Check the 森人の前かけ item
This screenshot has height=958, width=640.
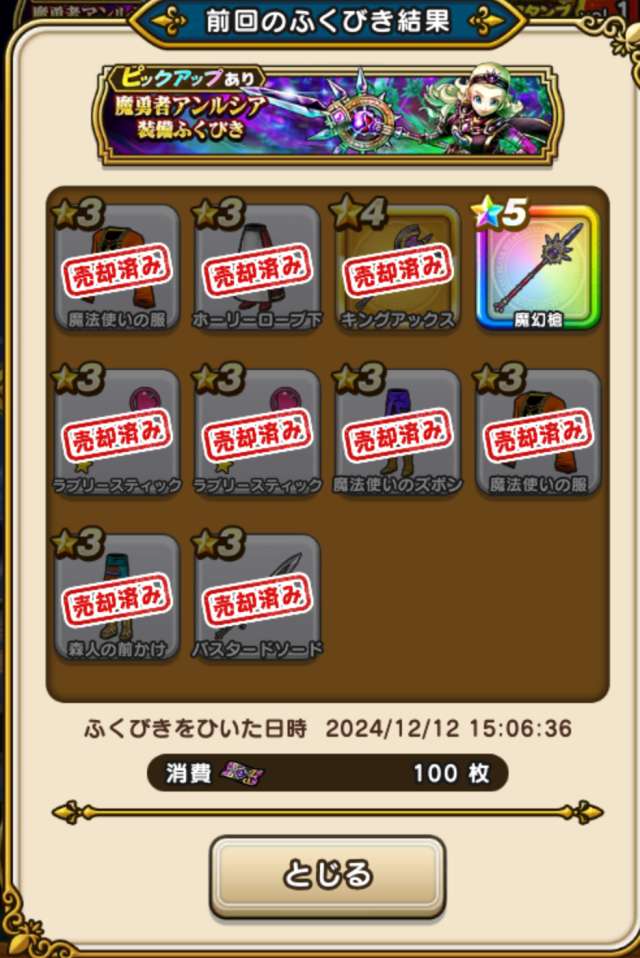point(117,598)
